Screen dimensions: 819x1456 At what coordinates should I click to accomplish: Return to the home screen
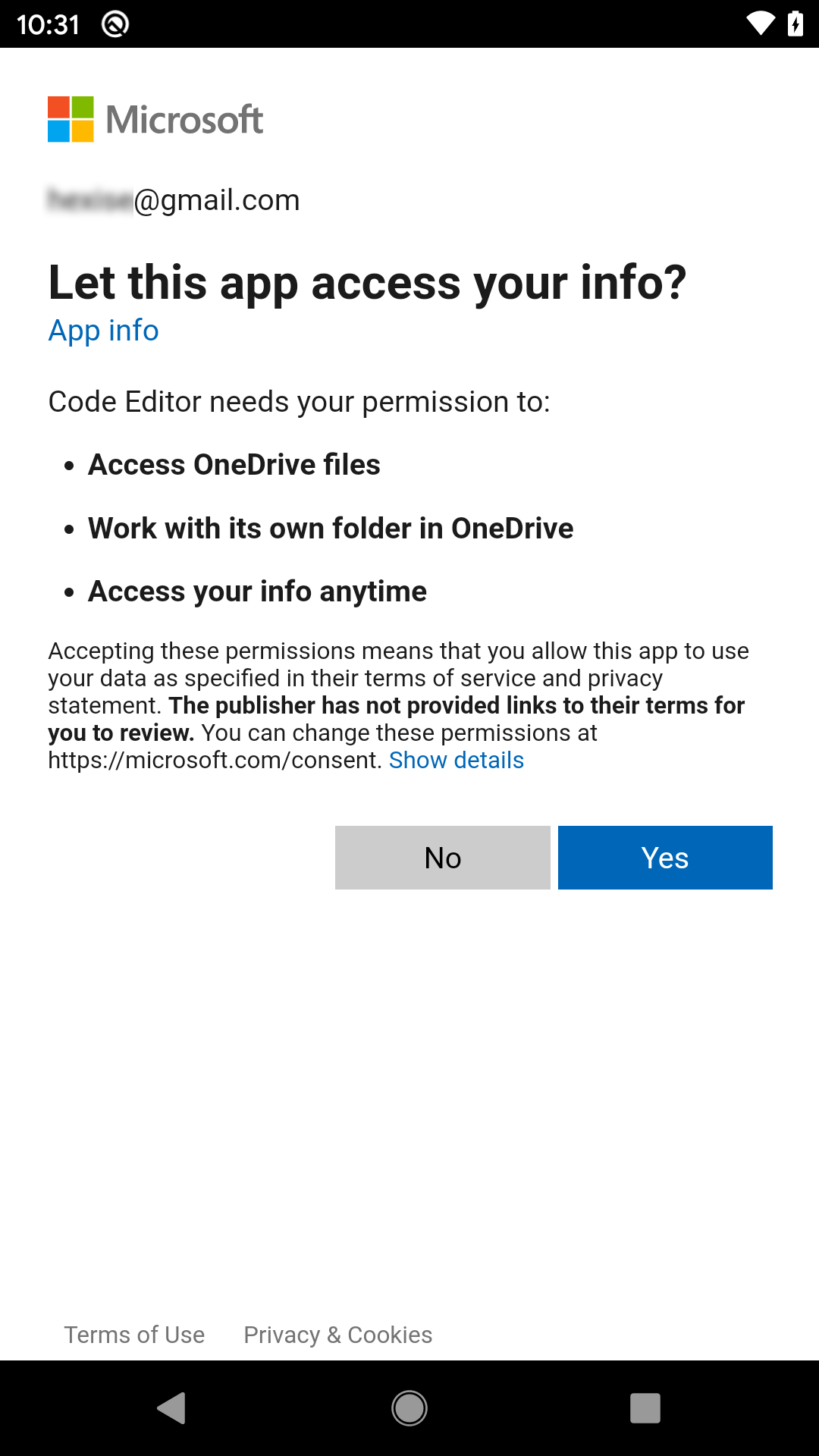coord(409,1408)
